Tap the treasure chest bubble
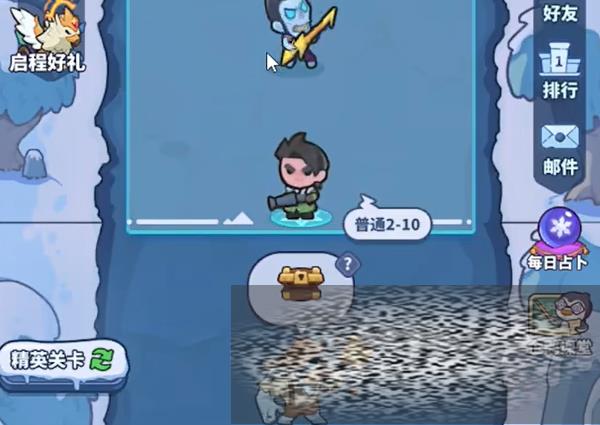 pos(299,281)
